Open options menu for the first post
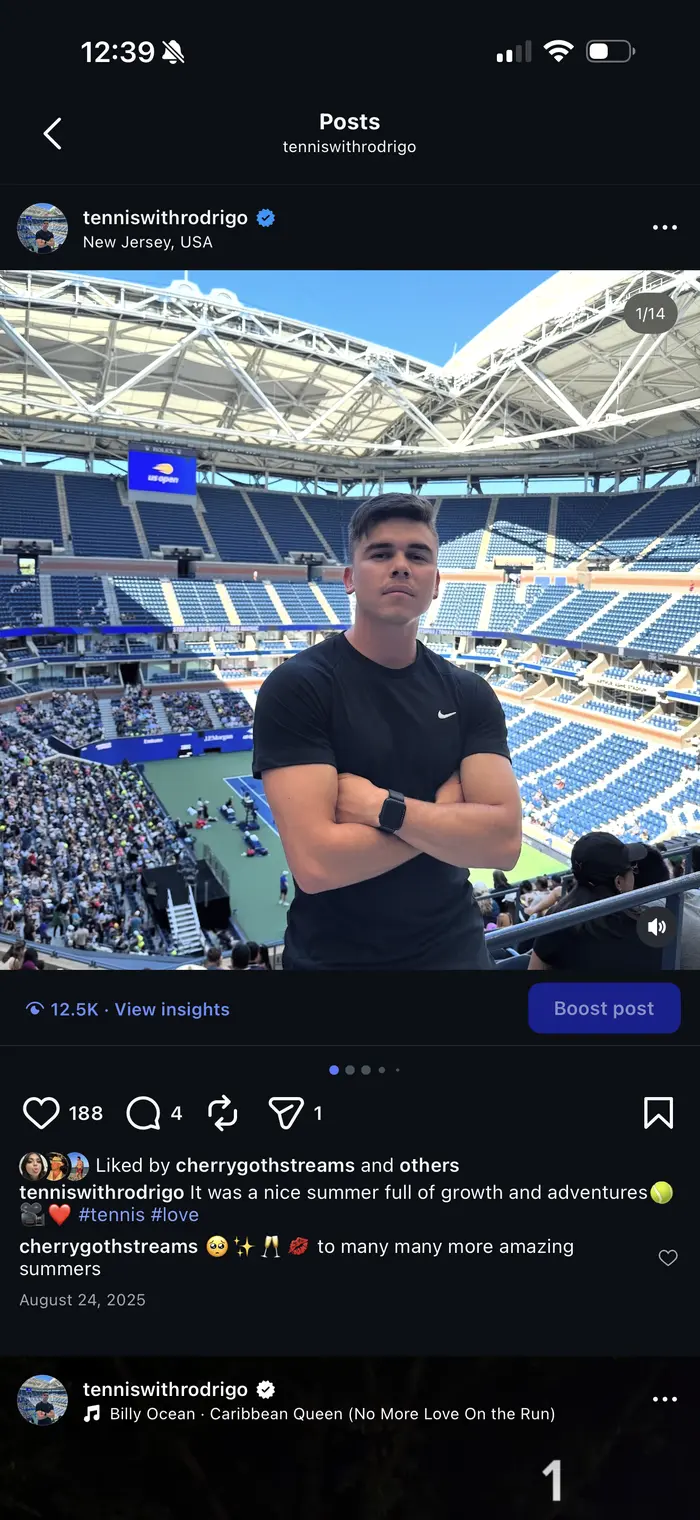The image size is (700, 1520). tap(665, 228)
